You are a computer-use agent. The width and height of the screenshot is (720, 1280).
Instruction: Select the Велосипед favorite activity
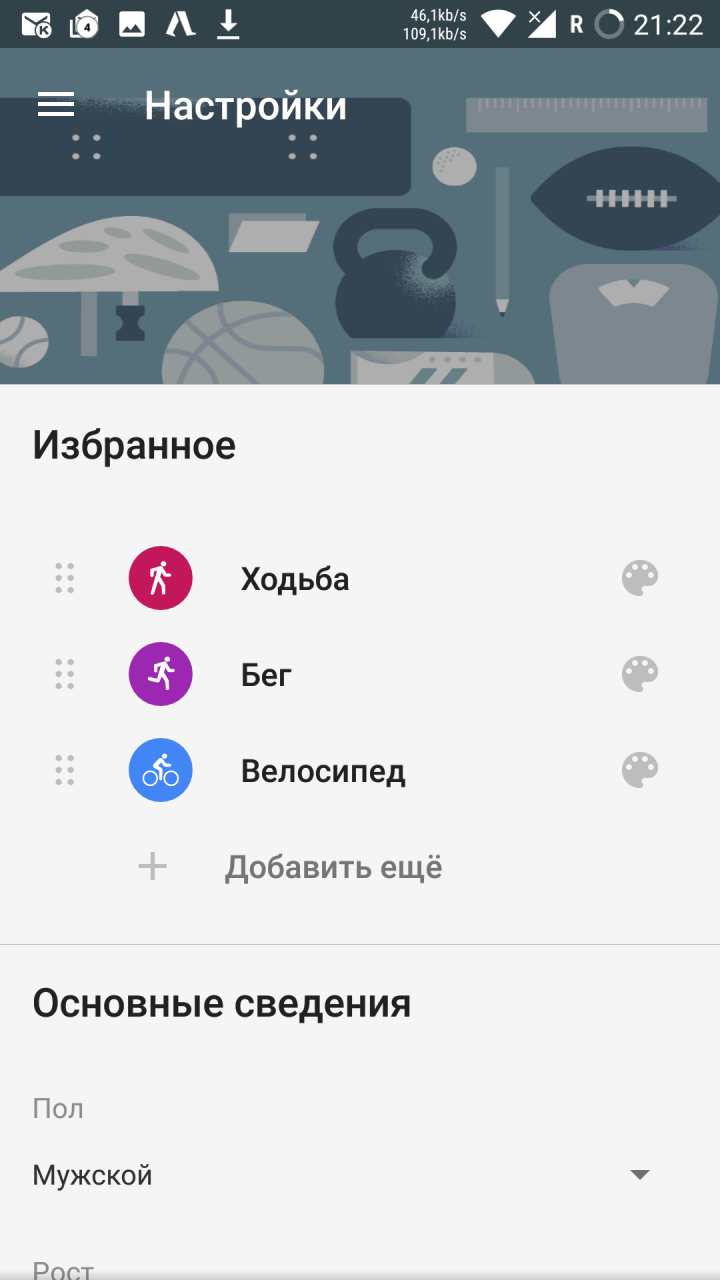[323, 771]
